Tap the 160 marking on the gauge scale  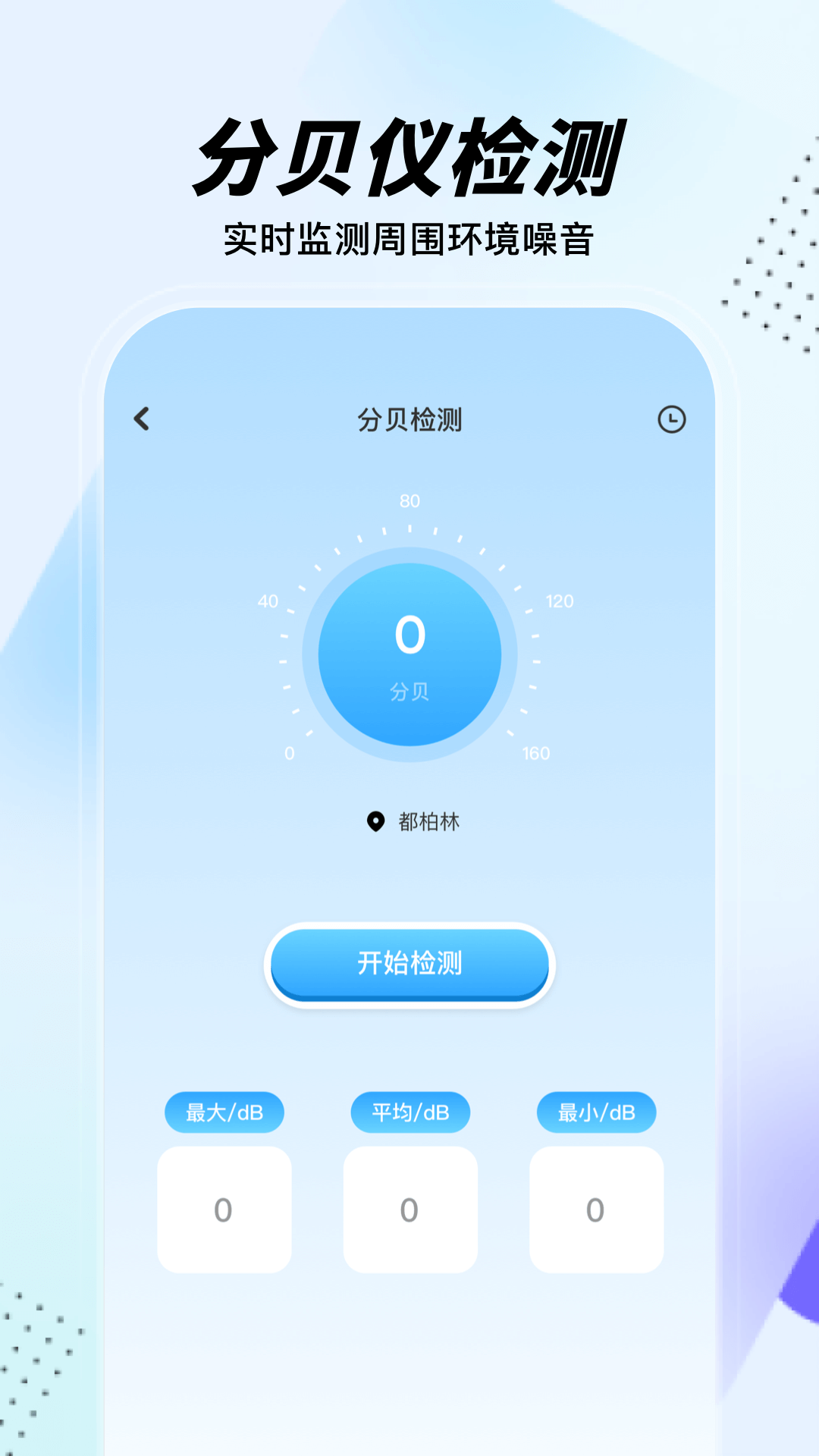pos(536,753)
